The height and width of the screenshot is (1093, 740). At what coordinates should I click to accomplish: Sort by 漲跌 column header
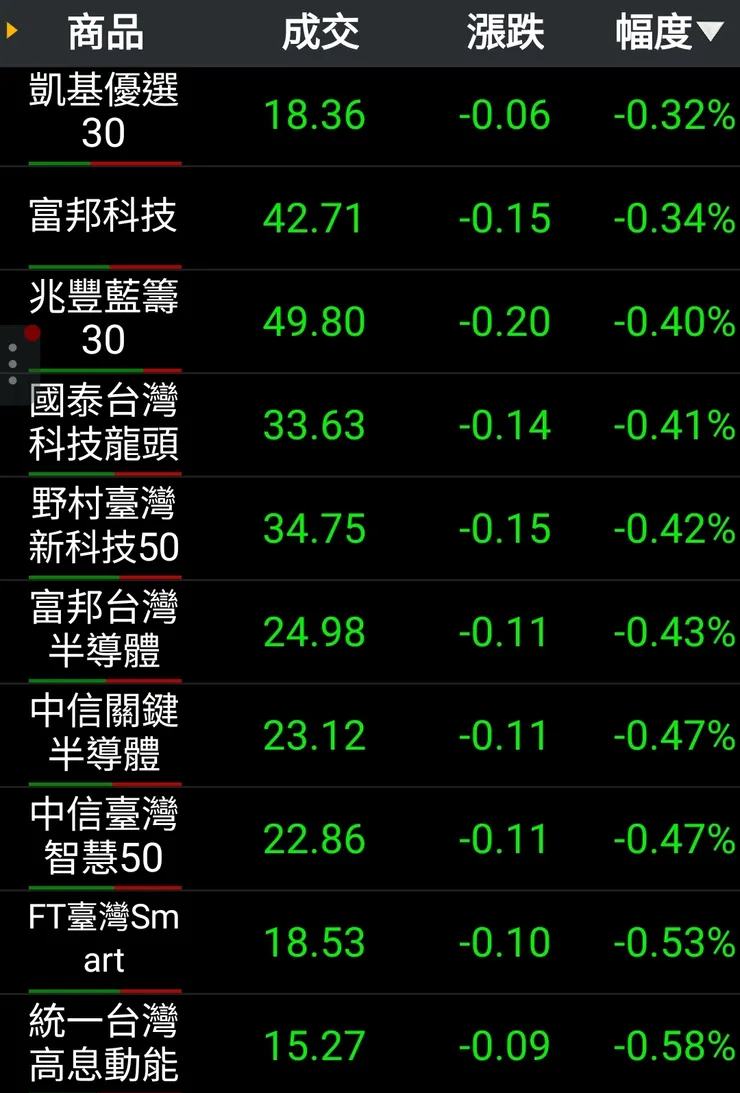tap(505, 33)
